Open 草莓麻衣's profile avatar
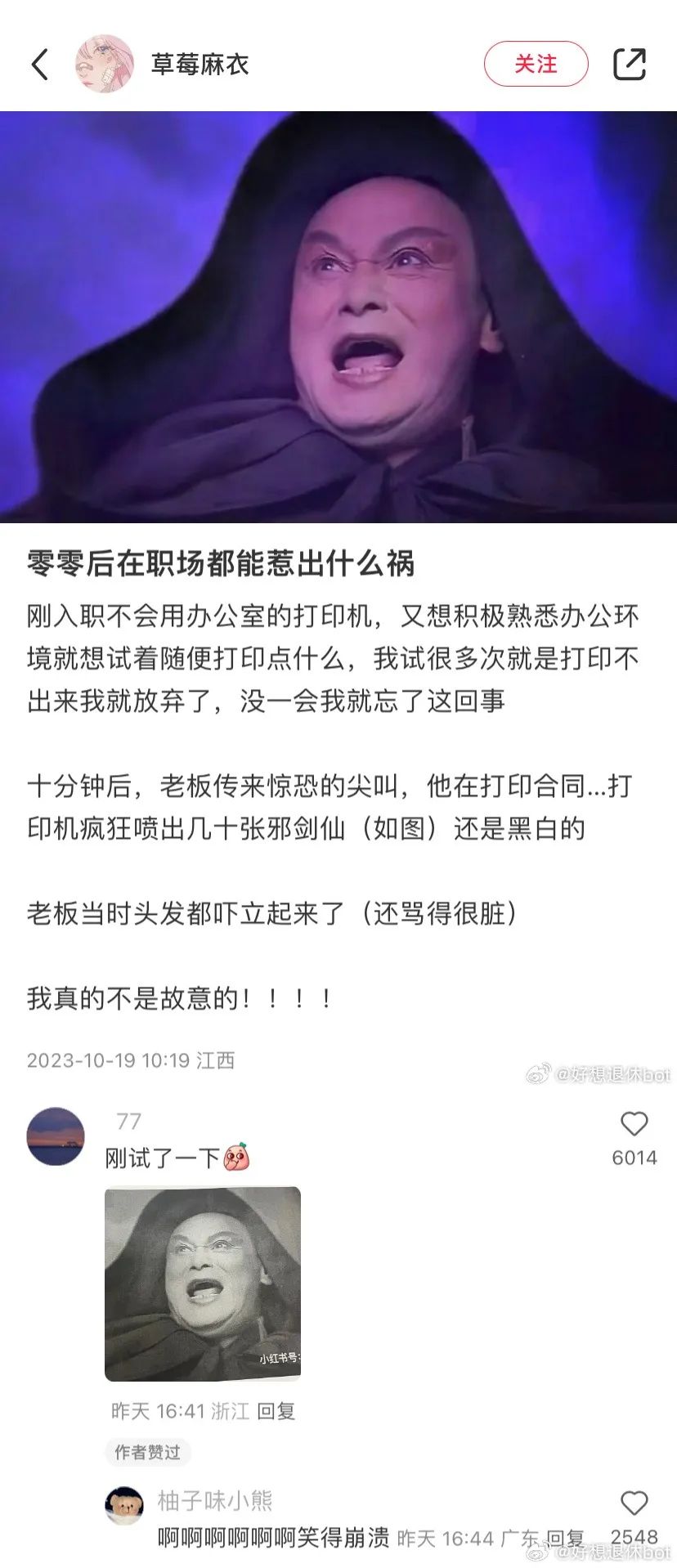The width and height of the screenshot is (677, 1568). pyautogui.click(x=104, y=65)
